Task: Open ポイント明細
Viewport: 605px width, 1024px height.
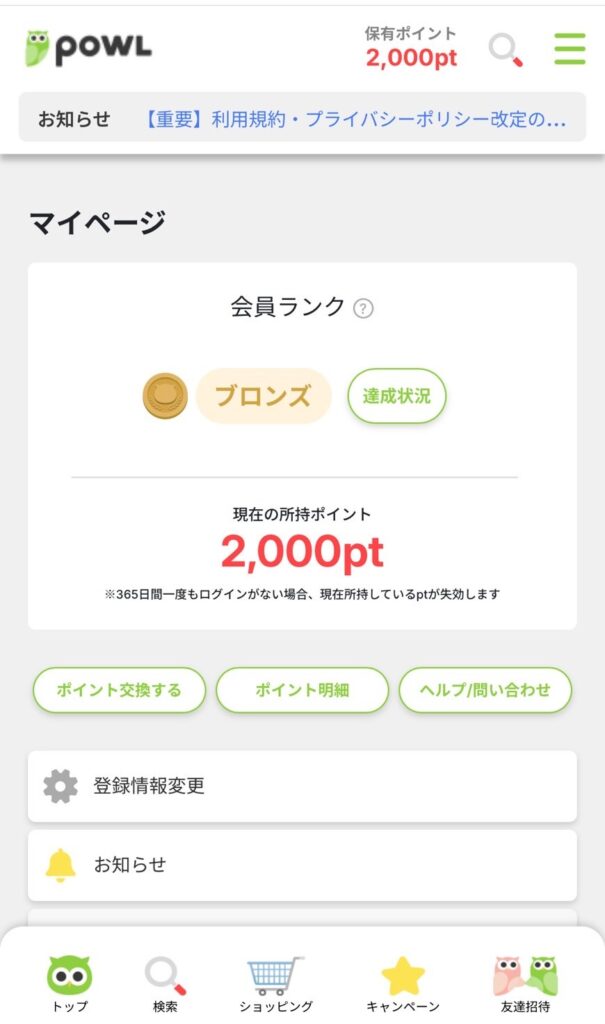Action: (x=302, y=690)
